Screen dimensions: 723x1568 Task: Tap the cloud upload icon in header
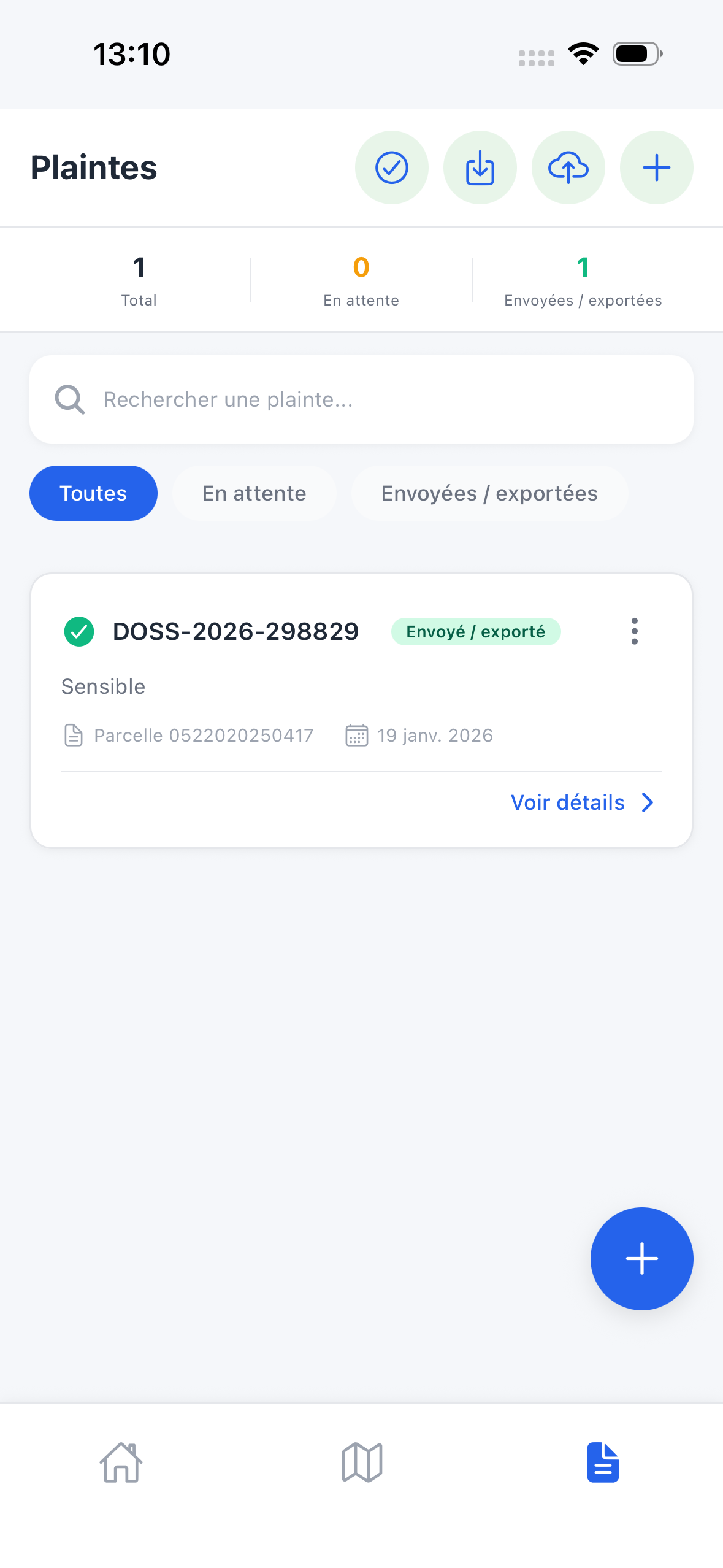(568, 167)
